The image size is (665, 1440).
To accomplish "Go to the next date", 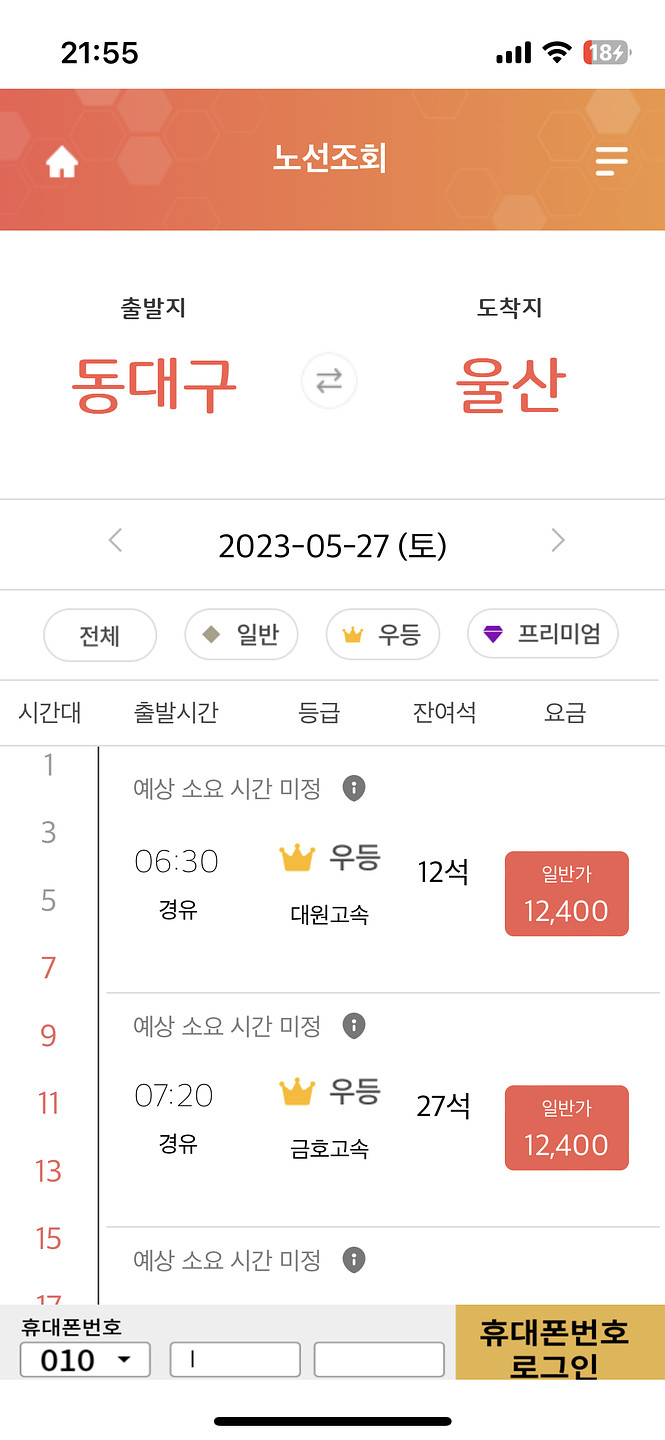I will coord(557,541).
